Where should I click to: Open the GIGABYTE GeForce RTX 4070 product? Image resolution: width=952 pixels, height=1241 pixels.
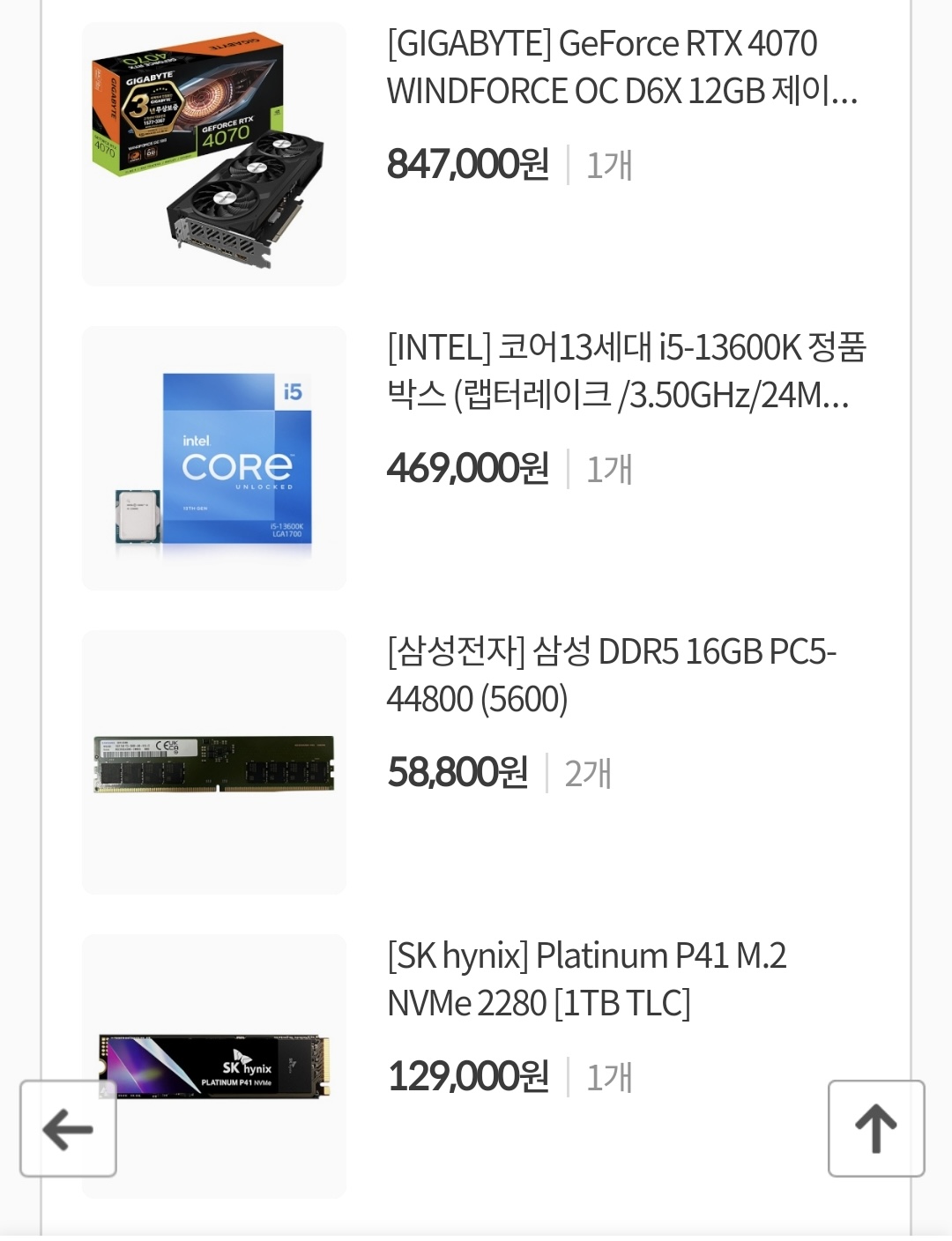(x=621, y=67)
